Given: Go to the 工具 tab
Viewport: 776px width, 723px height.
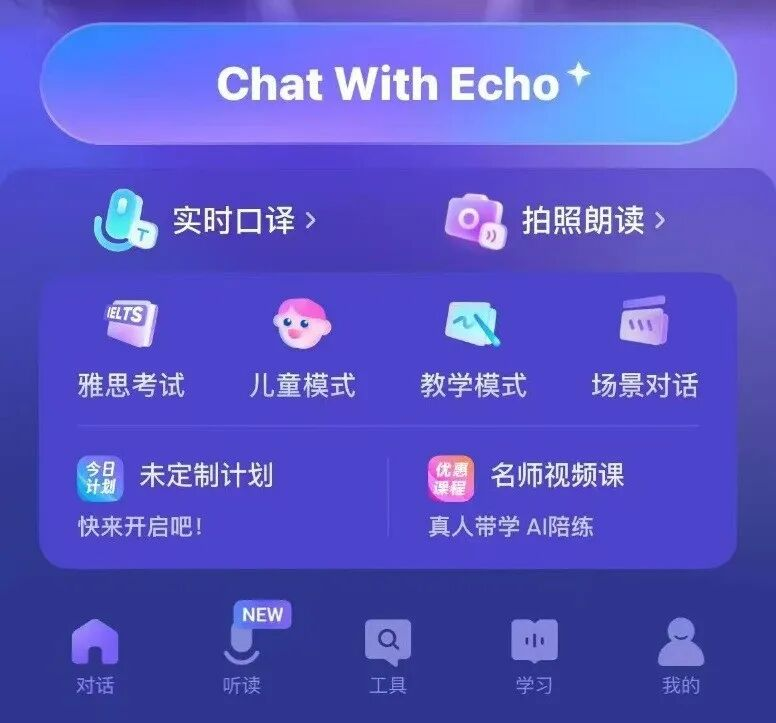Looking at the screenshot, I should pos(388,656).
